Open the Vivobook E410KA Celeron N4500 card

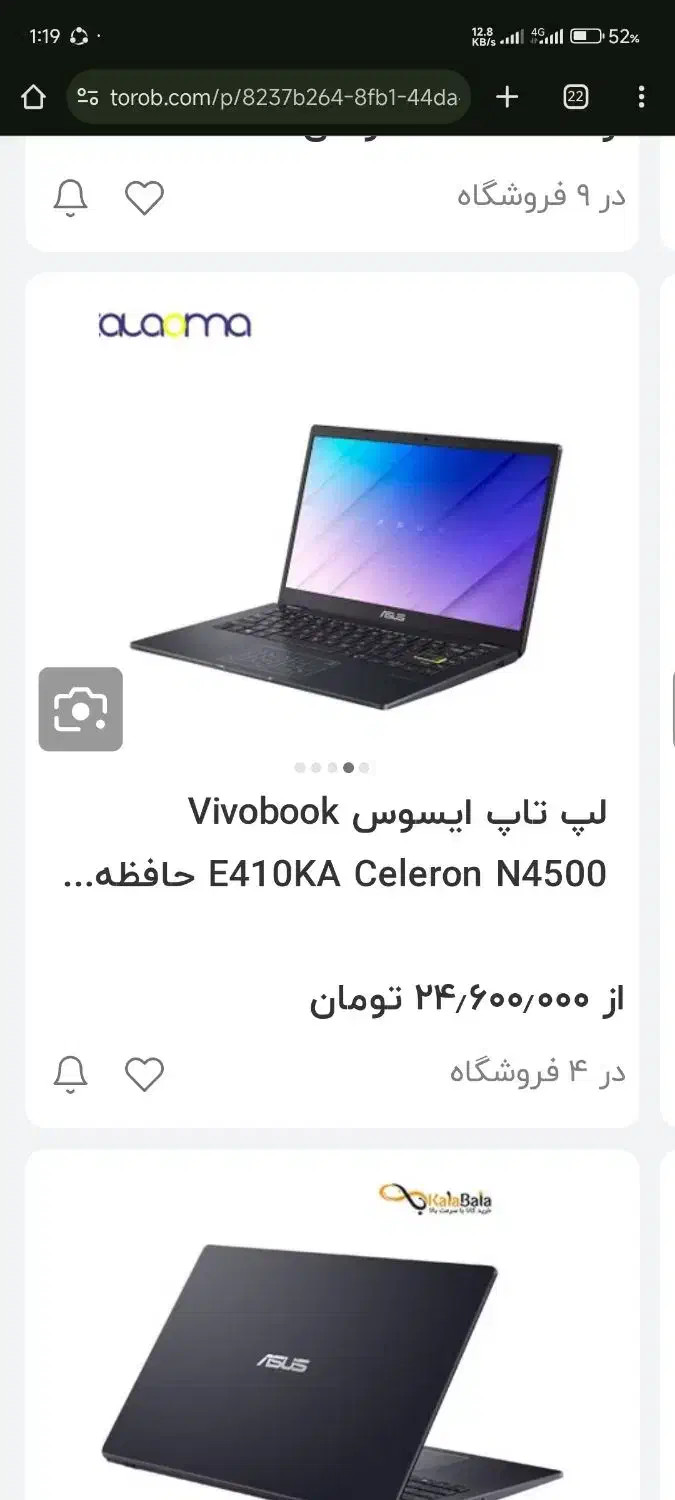coord(332,699)
